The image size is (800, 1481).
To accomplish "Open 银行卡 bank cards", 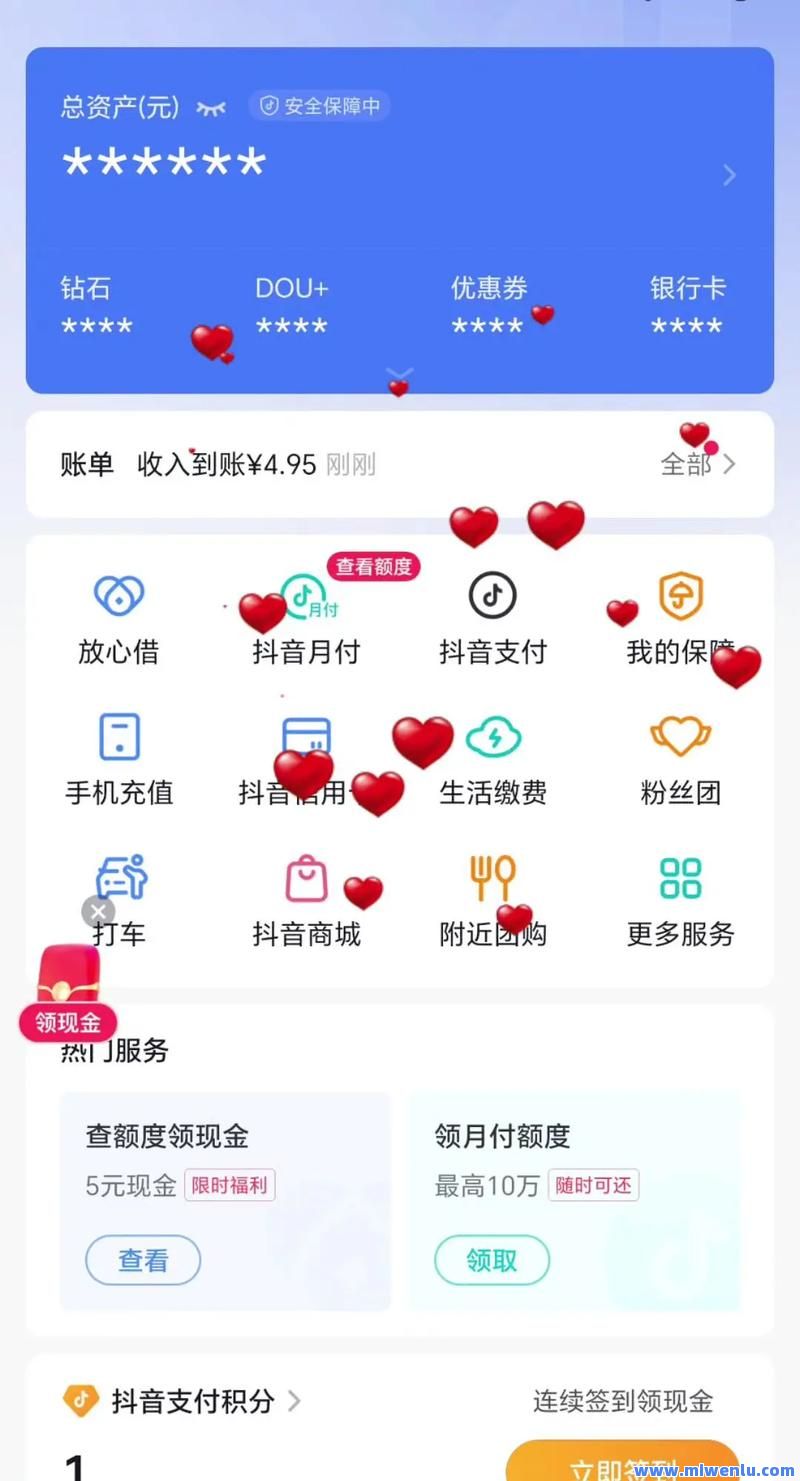I will pos(686,306).
